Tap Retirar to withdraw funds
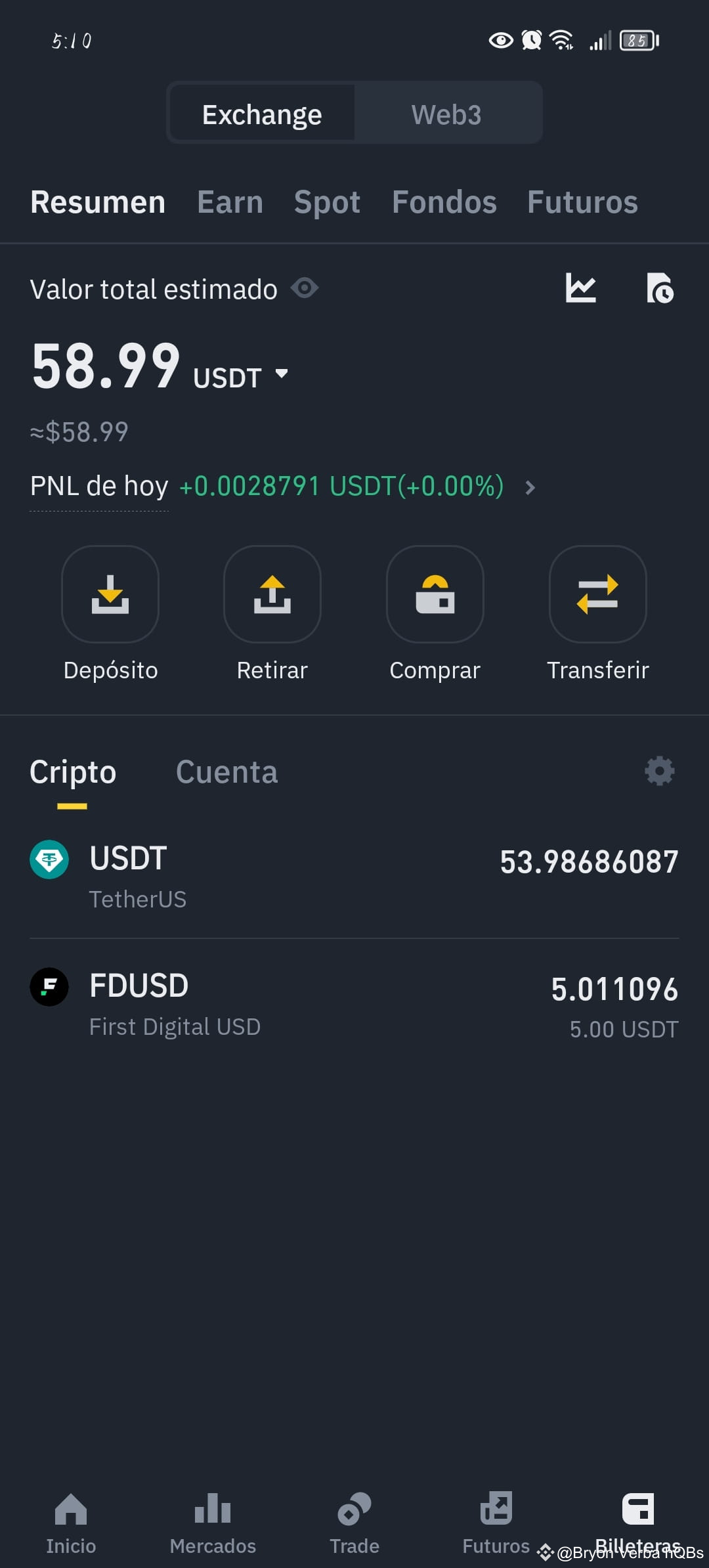 pos(272,594)
